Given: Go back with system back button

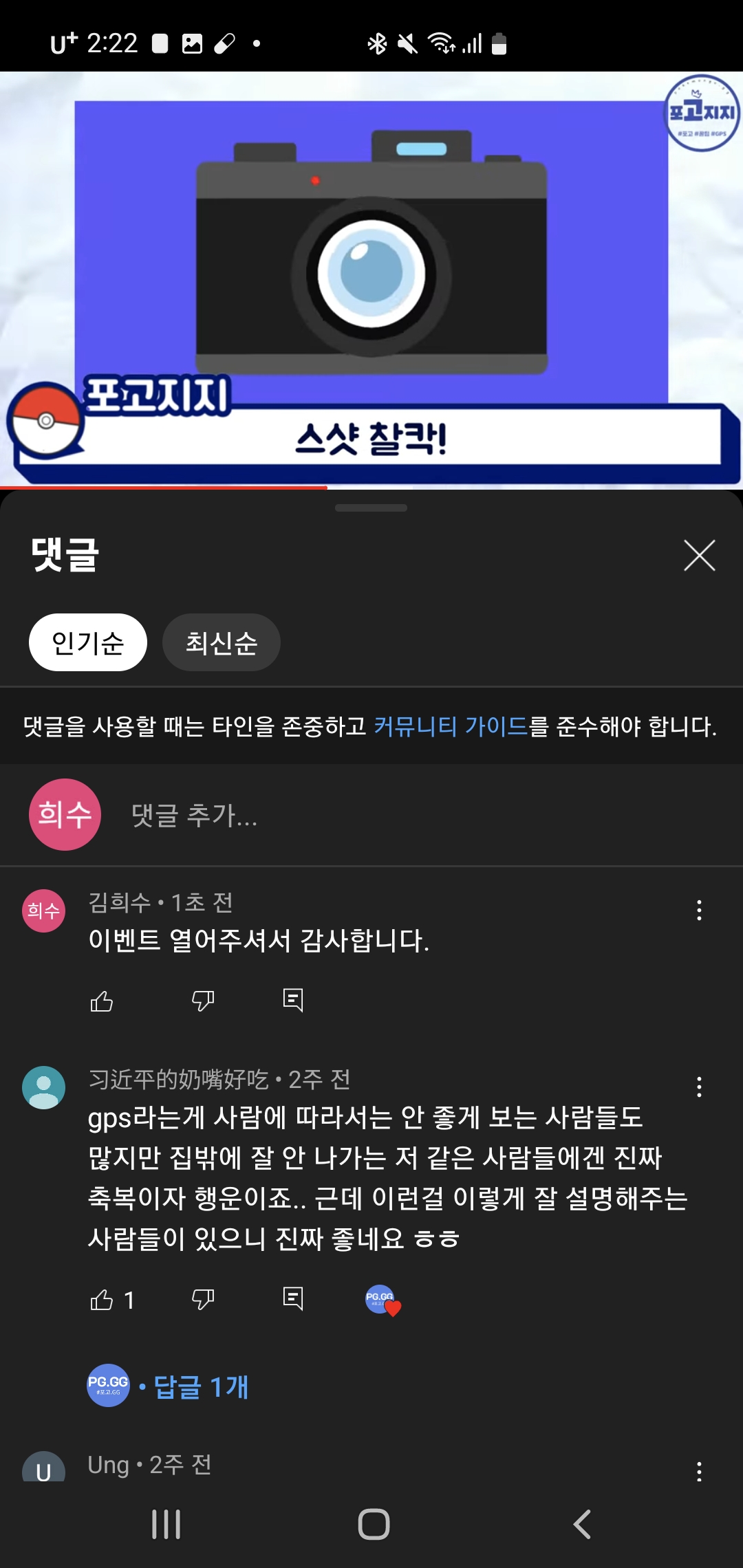Looking at the screenshot, I should 582,1524.
